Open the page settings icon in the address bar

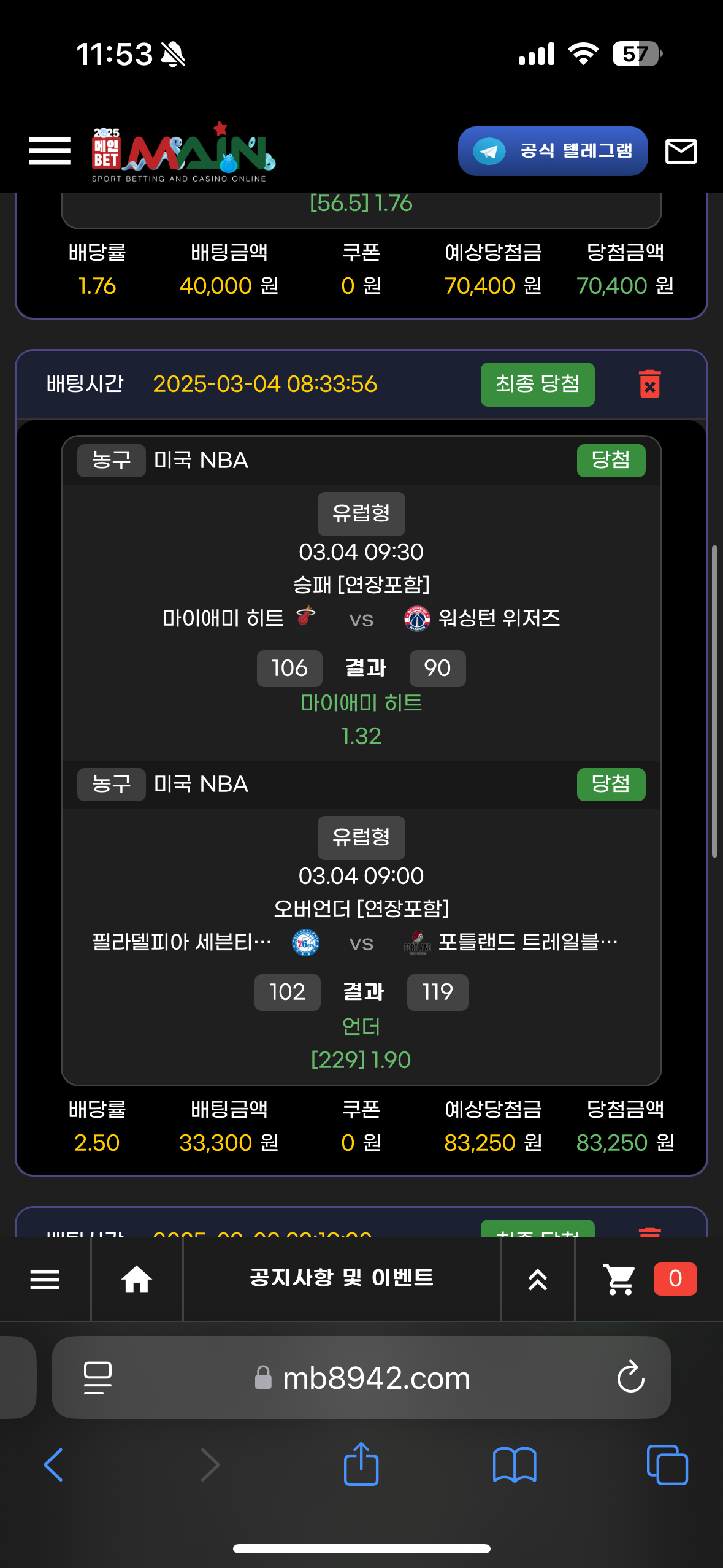click(98, 1378)
